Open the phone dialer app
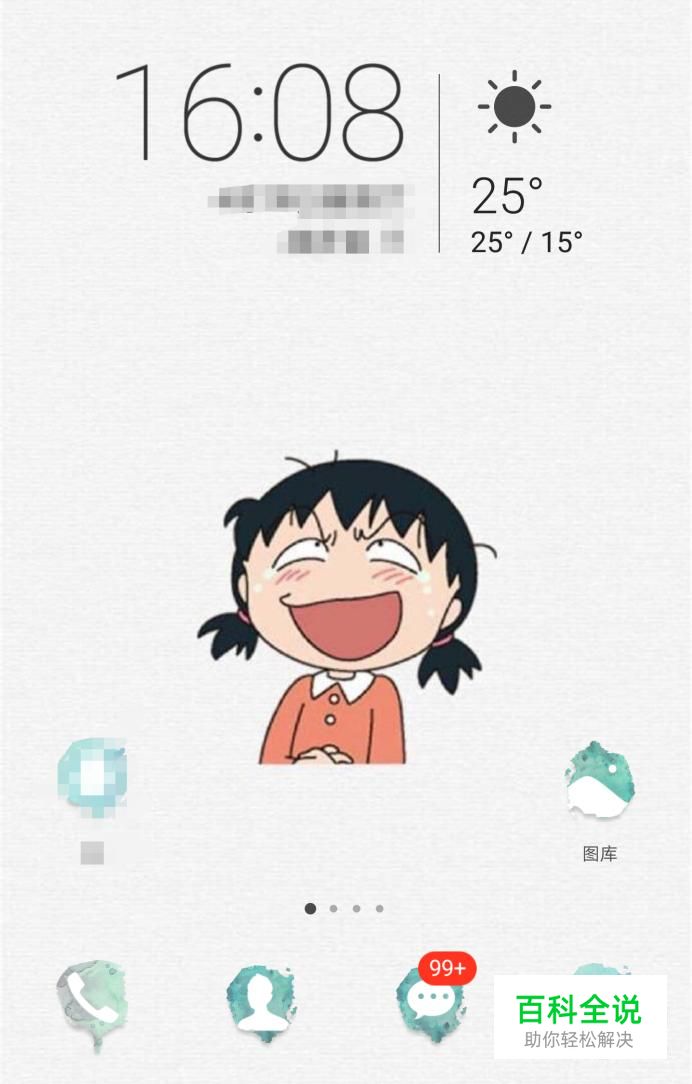This screenshot has width=692, height=1084. (90, 1001)
